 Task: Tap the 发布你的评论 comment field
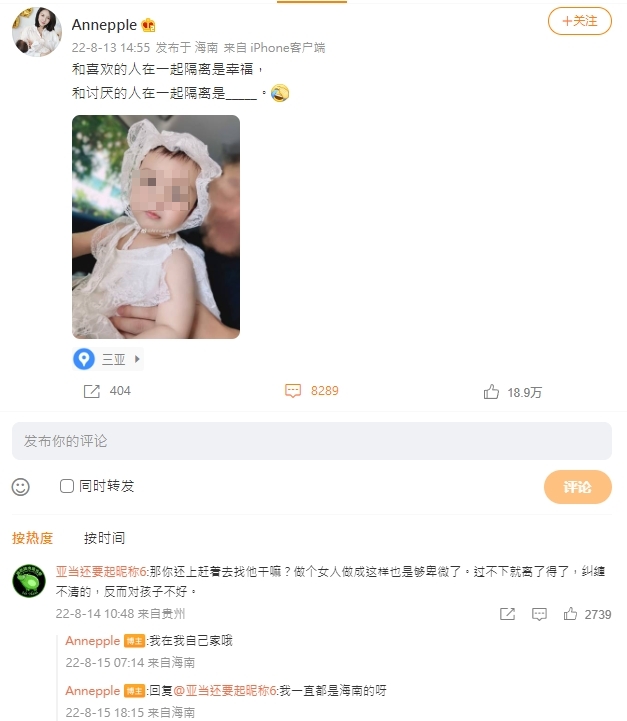pos(312,441)
